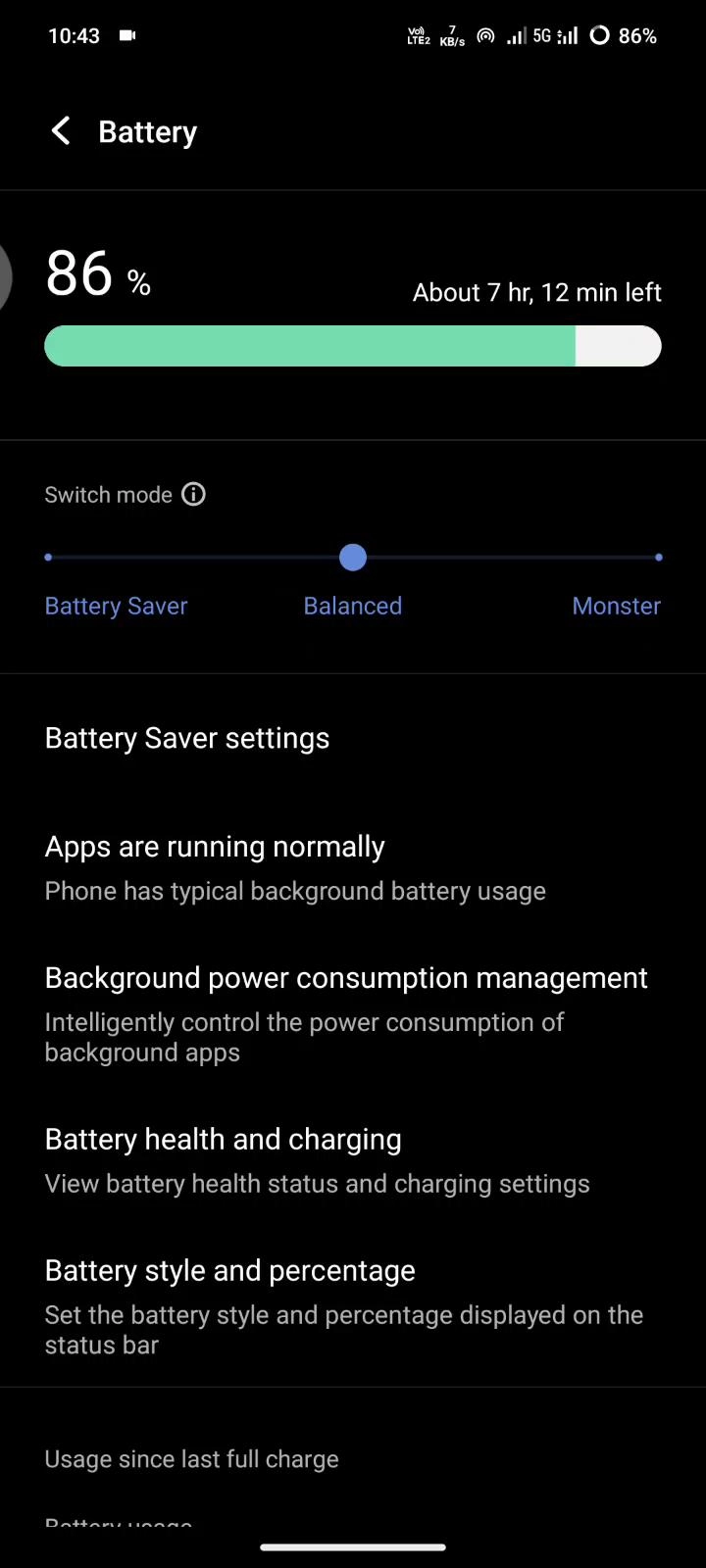Select Battery Saver mode
Image resolution: width=706 pixels, height=1568 pixels.
click(116, 606)
